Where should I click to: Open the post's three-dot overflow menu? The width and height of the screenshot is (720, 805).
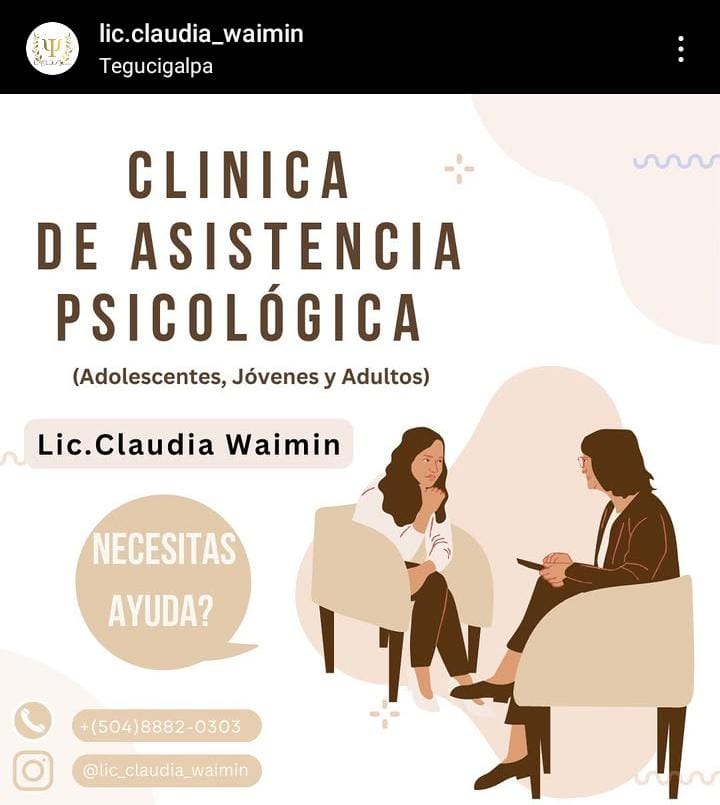[680, 49]
